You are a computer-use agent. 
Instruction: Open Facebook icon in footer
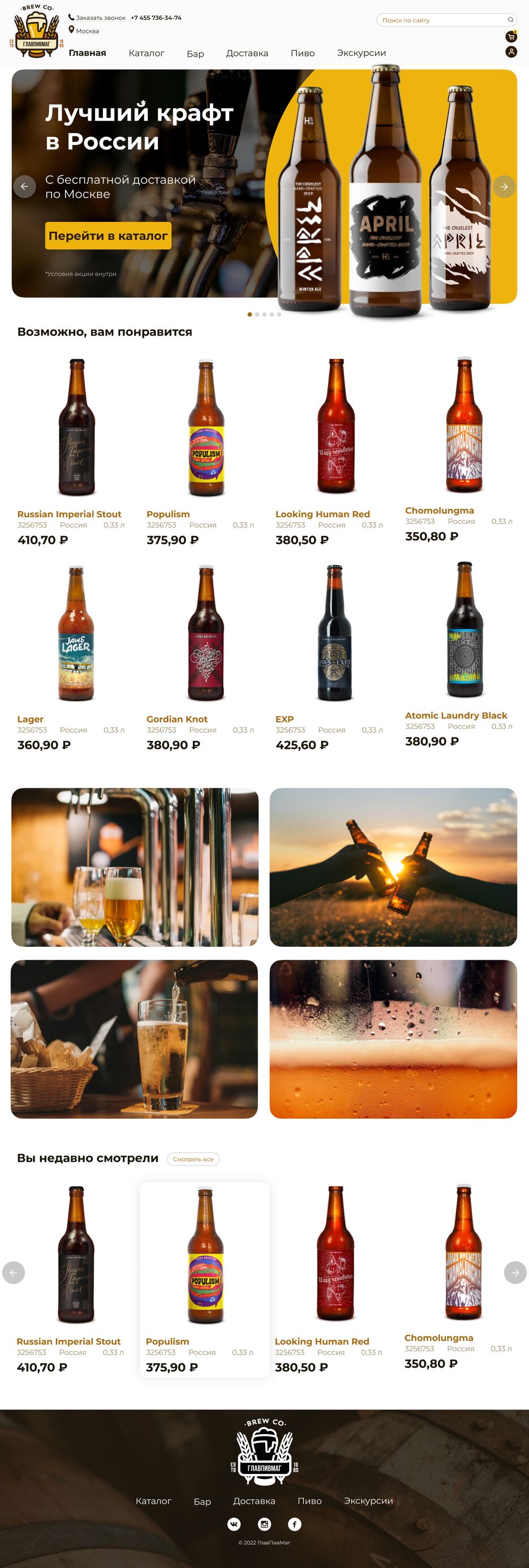[295, 1524]
